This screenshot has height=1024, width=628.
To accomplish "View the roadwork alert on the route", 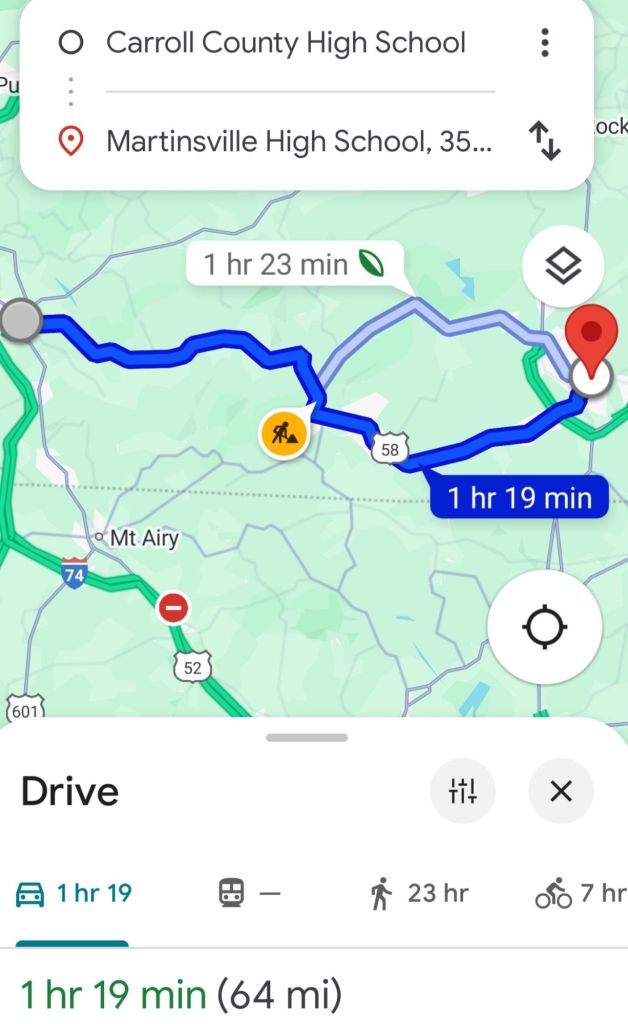I will pyautogui.click(x=284, y=433).
